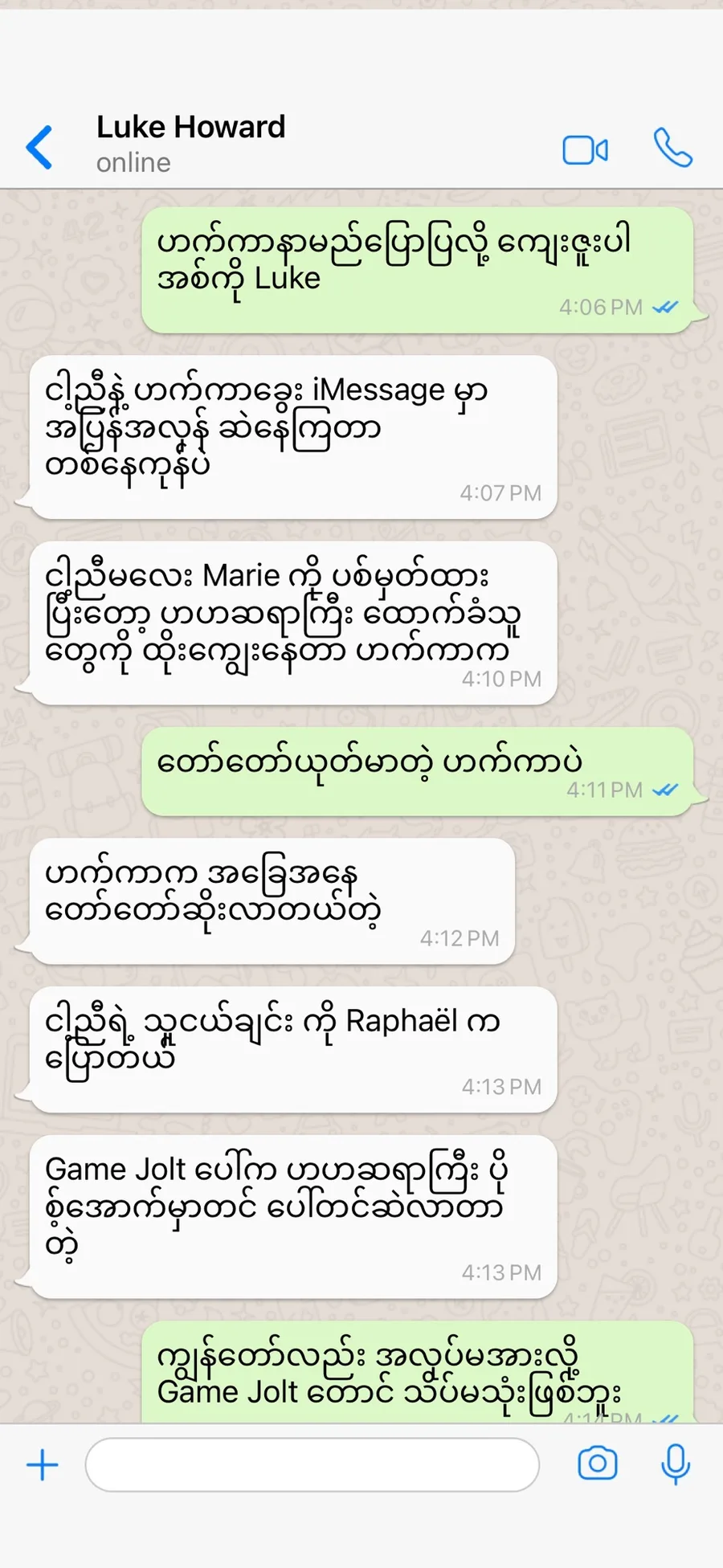This screenshot has height=1568, width=723.
Task: Start a video call with Luke Howard
Action: click(585, 149)
